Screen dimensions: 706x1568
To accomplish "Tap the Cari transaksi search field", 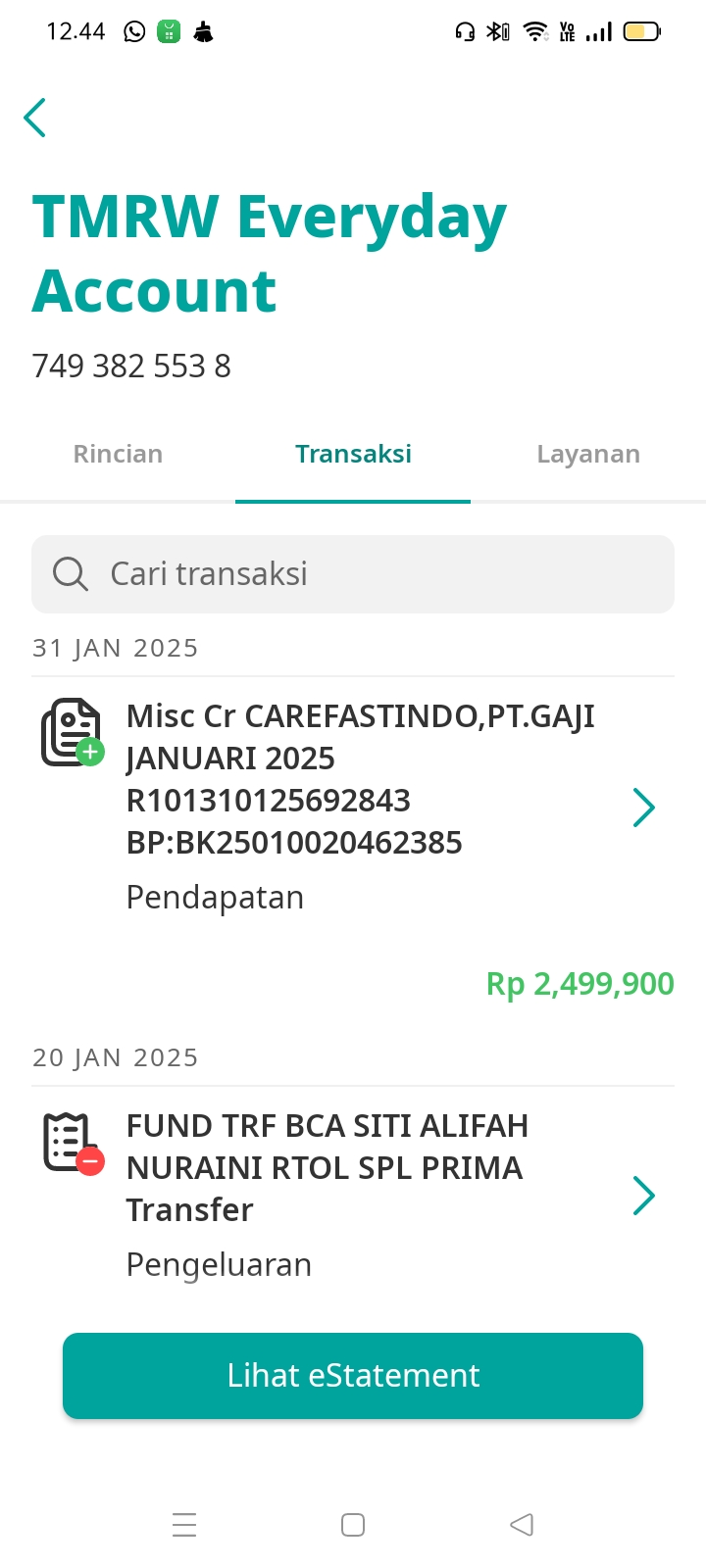I will (353, 574).
